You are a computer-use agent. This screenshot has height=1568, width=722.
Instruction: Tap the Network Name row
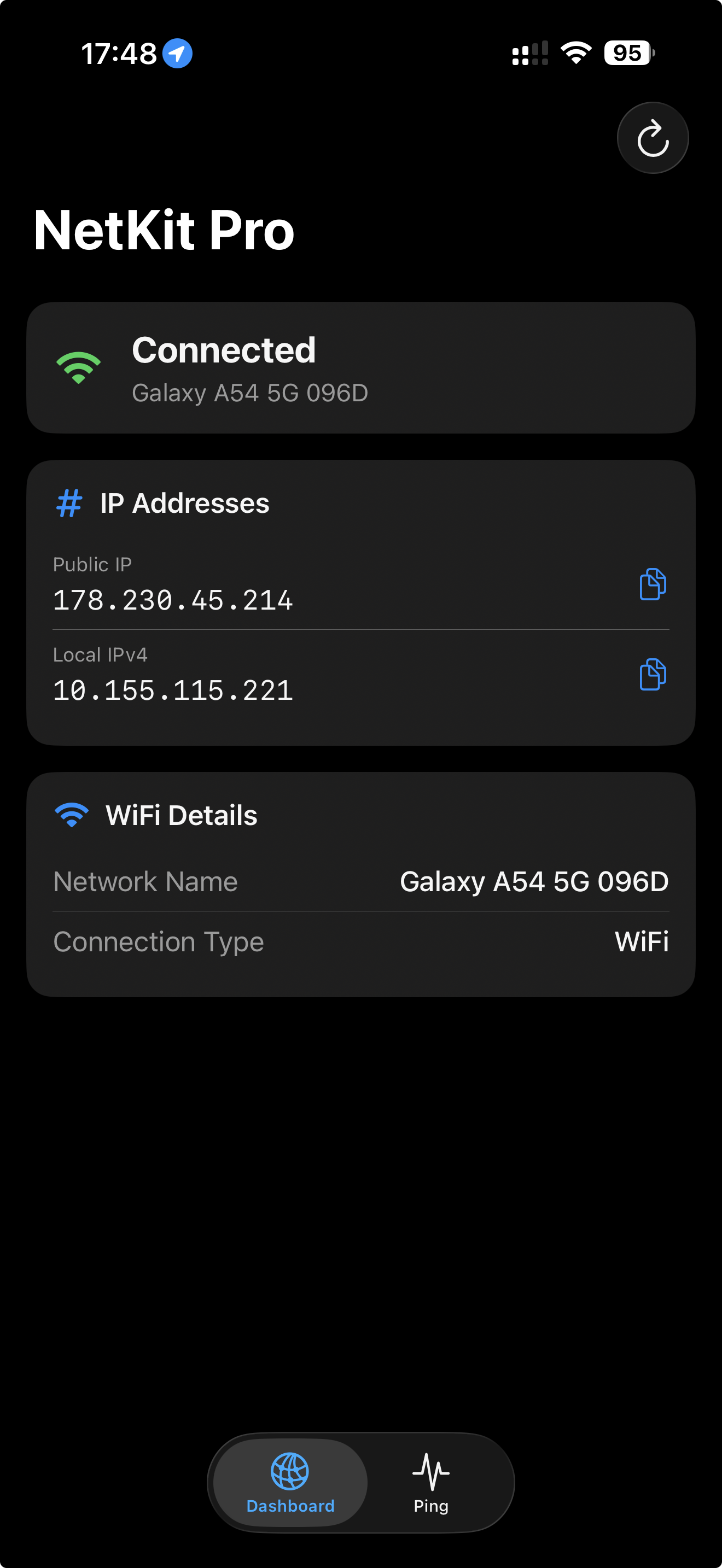pyautogui.click(x=360, y=881)
